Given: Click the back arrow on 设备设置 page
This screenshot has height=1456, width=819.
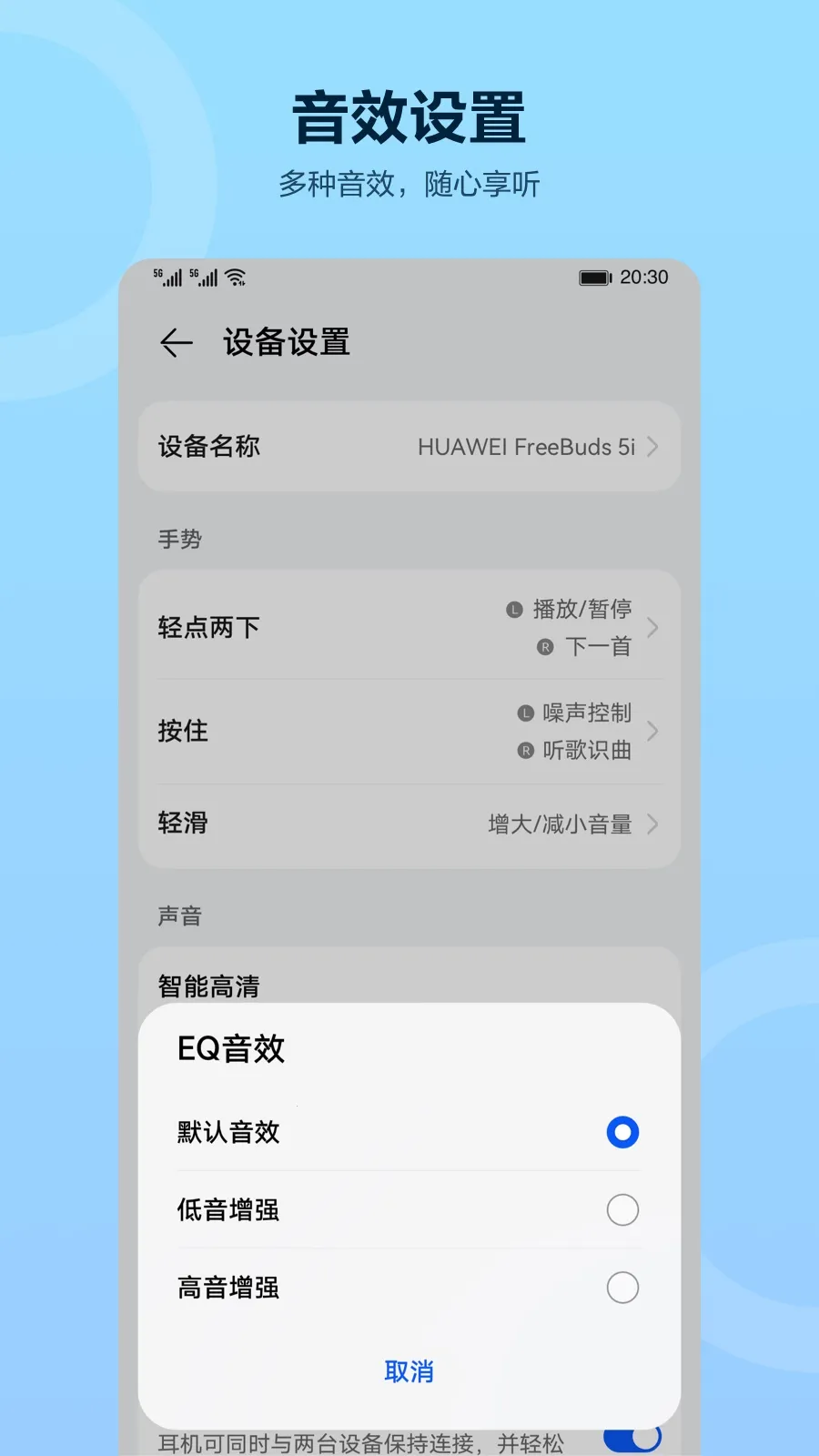Looking at the screenshot, I should pyautogui.click(x=177, y=343).
